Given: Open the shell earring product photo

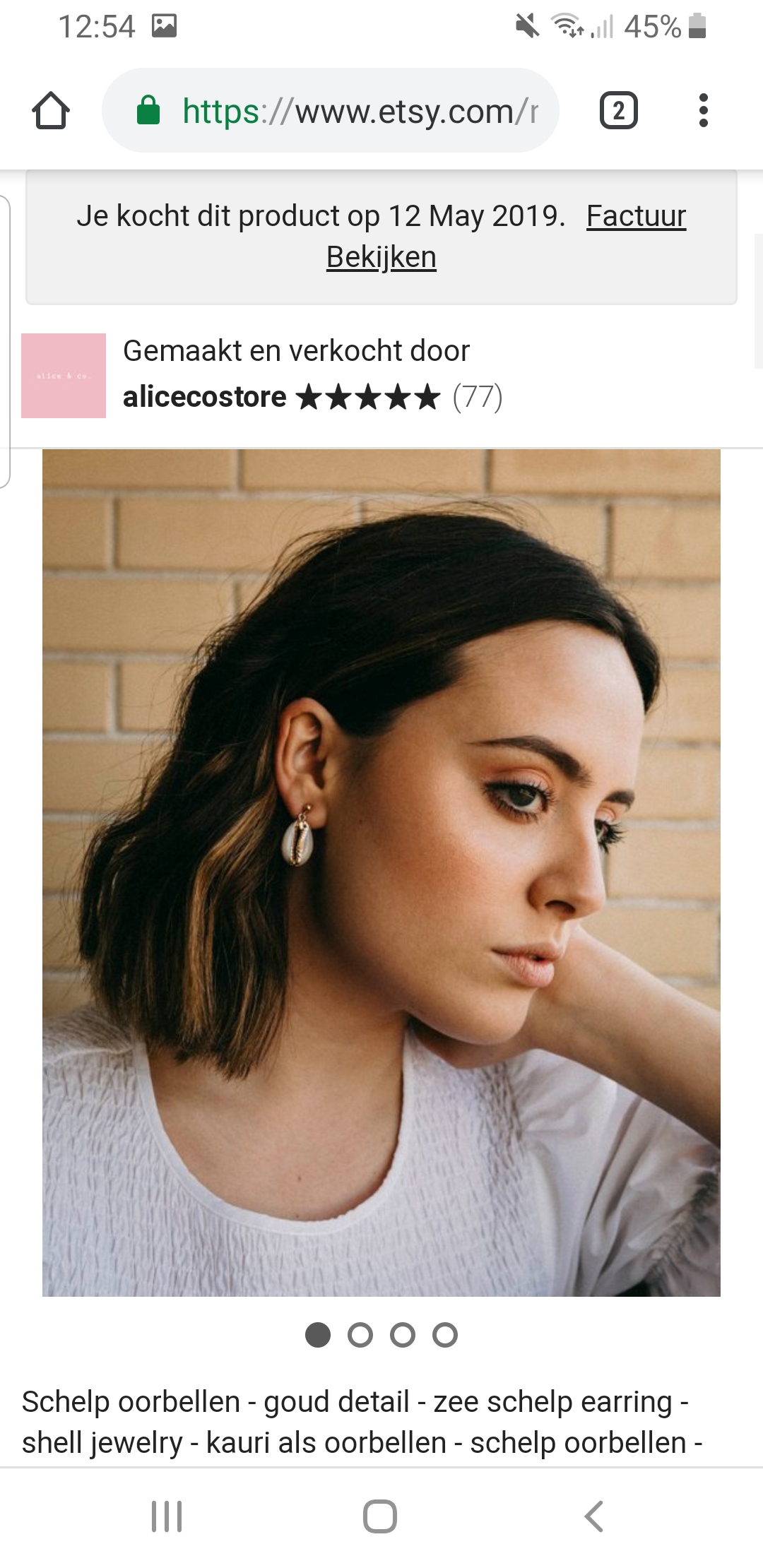Looking at the screenshot, I should [381, 873].
